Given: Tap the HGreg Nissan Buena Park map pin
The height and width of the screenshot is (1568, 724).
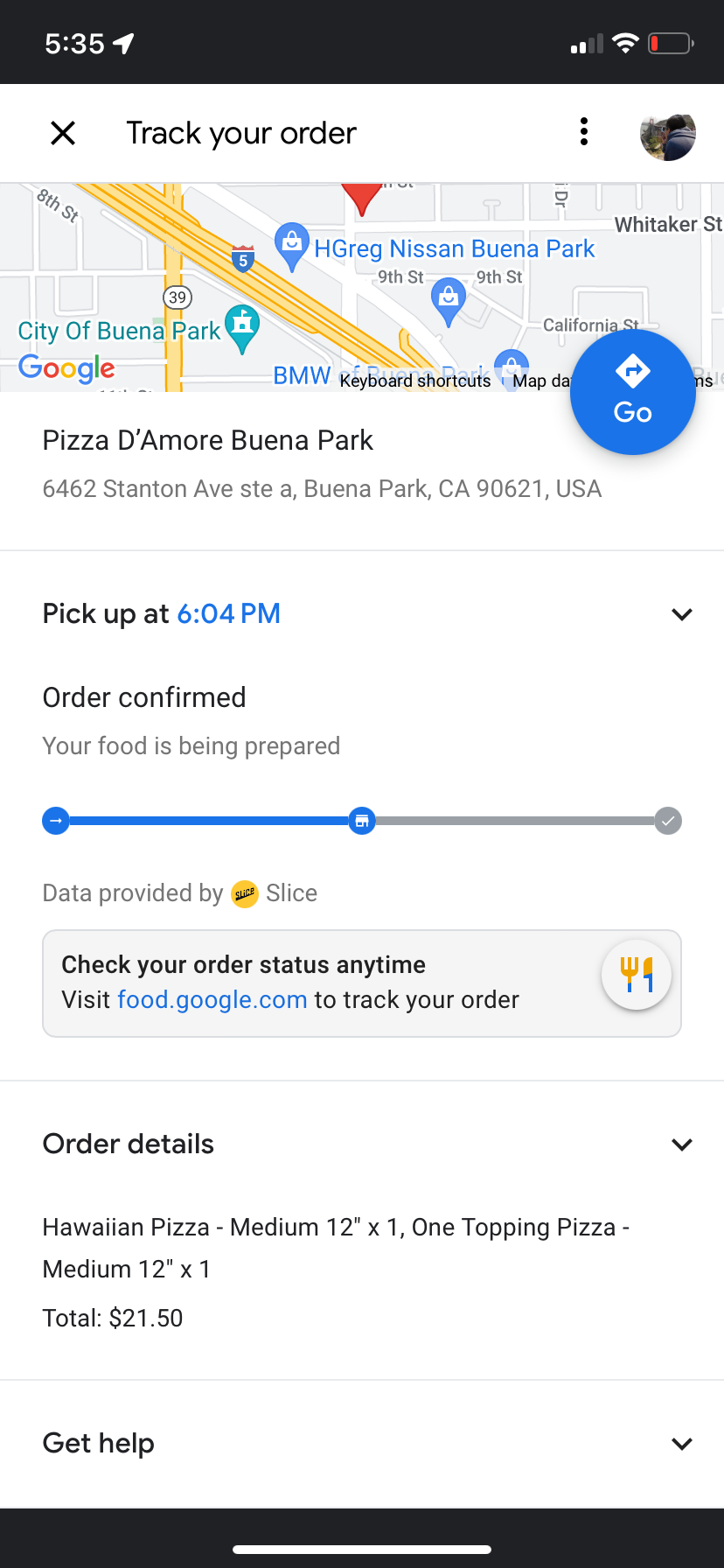Looking at the screenshot, I should [x=291, y=243].
